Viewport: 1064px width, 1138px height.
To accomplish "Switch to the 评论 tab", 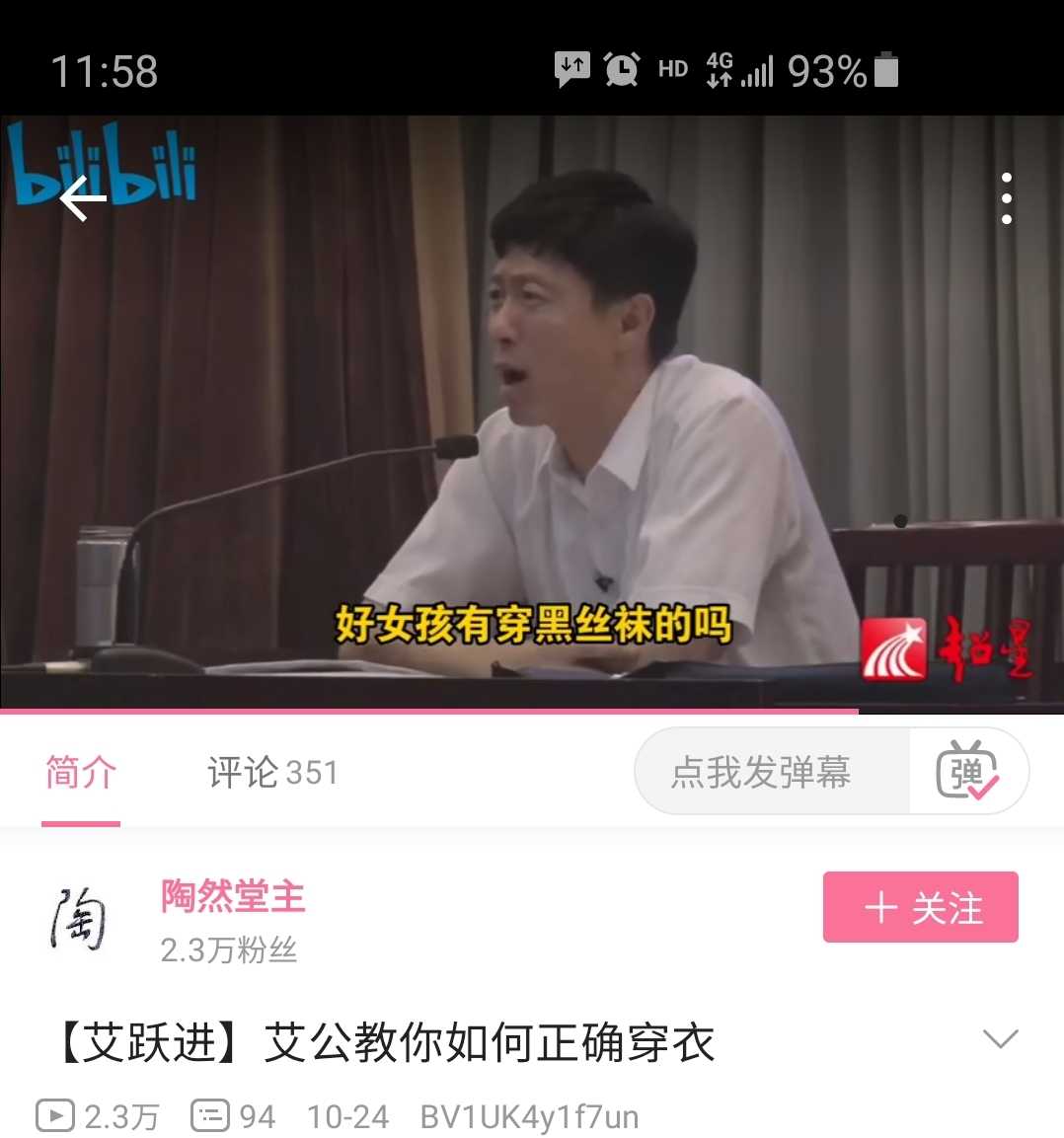I will point(272,772).
